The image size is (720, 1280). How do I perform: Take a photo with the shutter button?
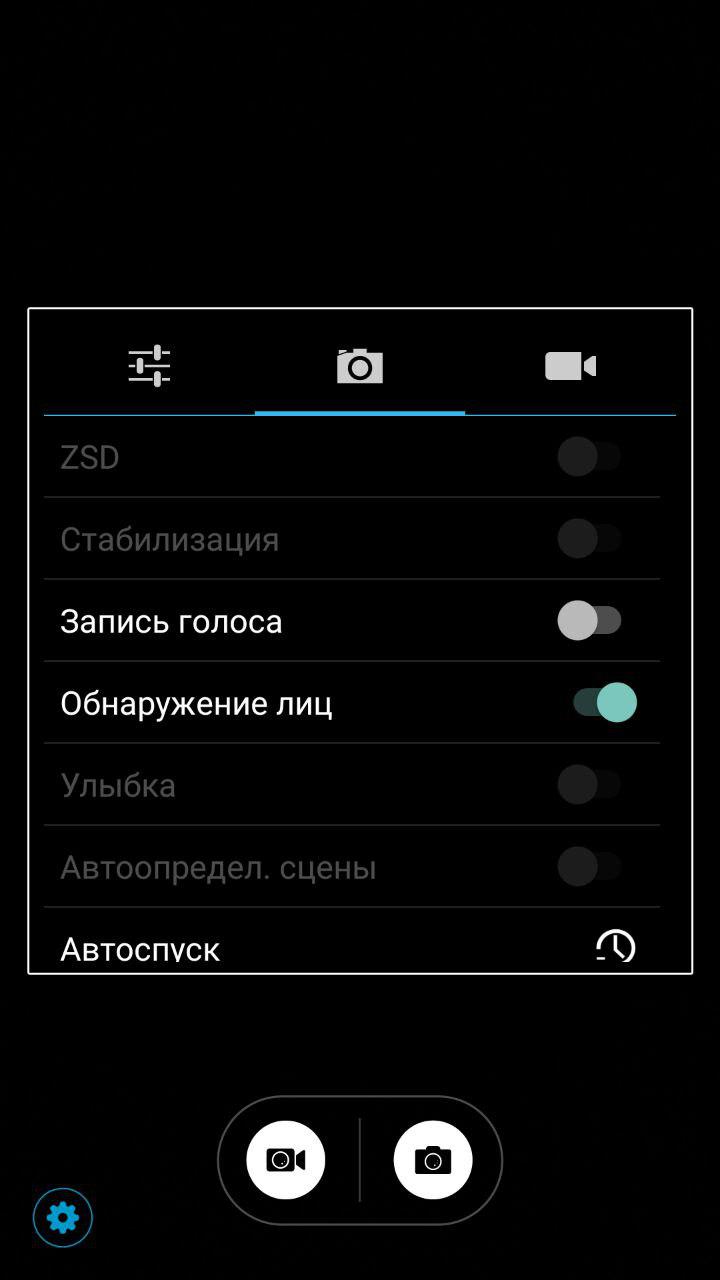(x=433, y=1160)
